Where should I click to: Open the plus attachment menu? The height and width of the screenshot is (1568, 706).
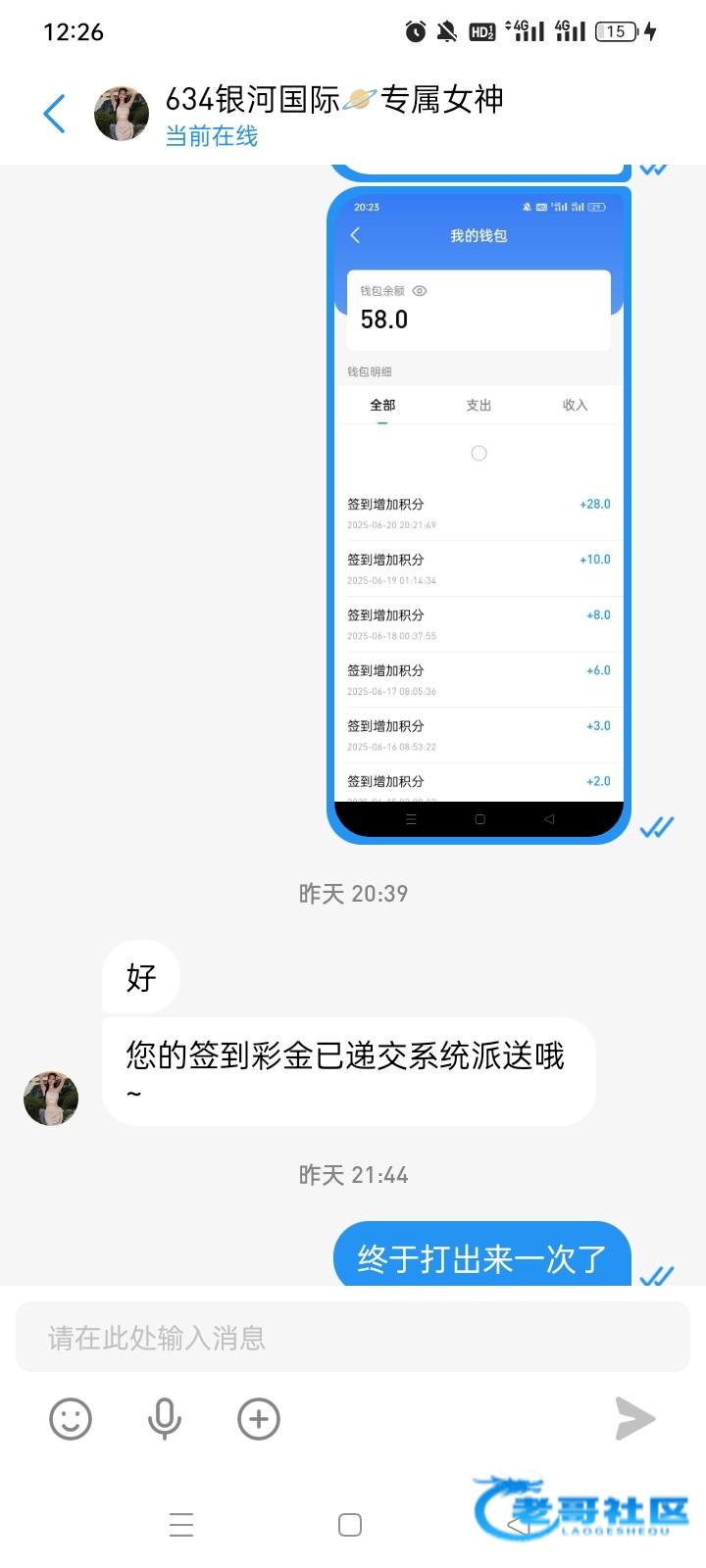coord(259,1419)
